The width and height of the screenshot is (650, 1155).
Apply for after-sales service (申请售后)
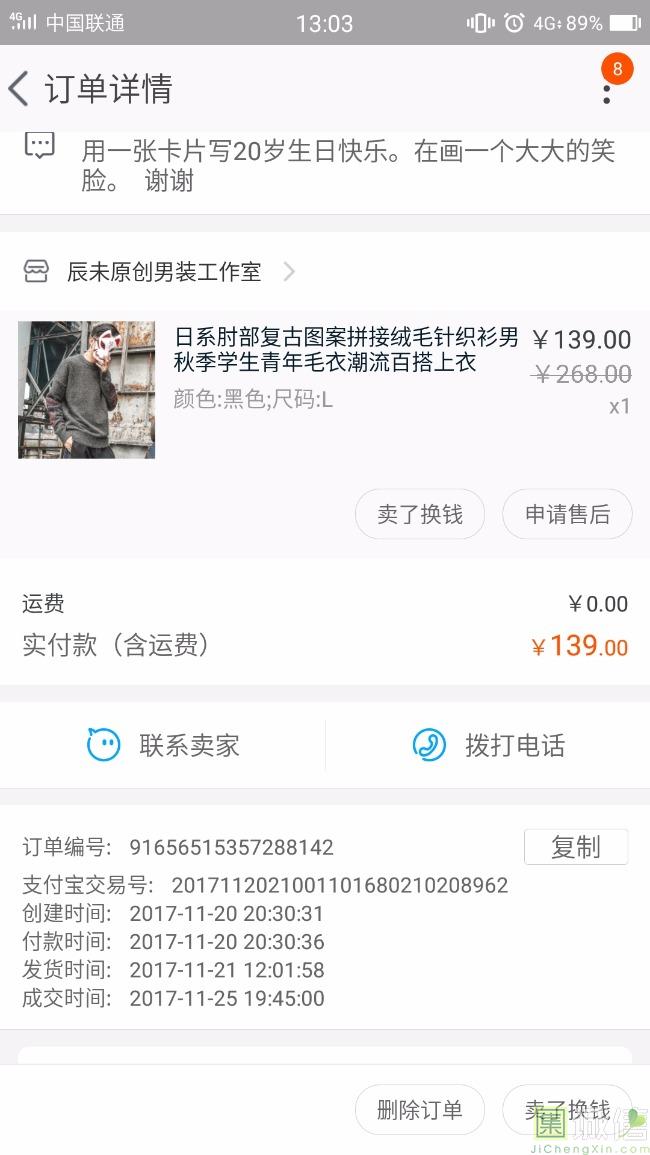[x=567, y=515]
